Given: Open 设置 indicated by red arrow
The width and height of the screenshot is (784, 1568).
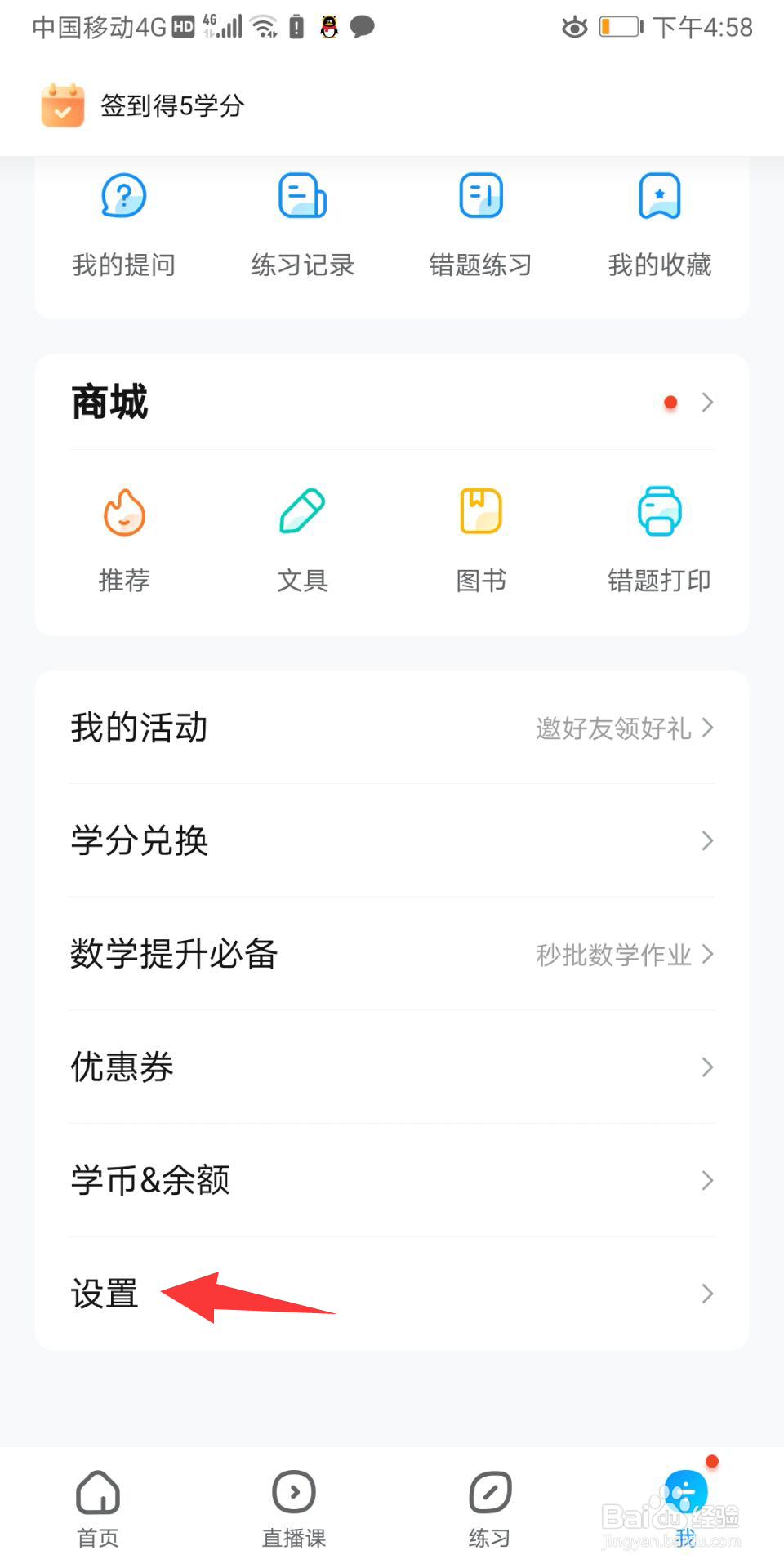Looking at the screenshot, I should click(102, 1294).
